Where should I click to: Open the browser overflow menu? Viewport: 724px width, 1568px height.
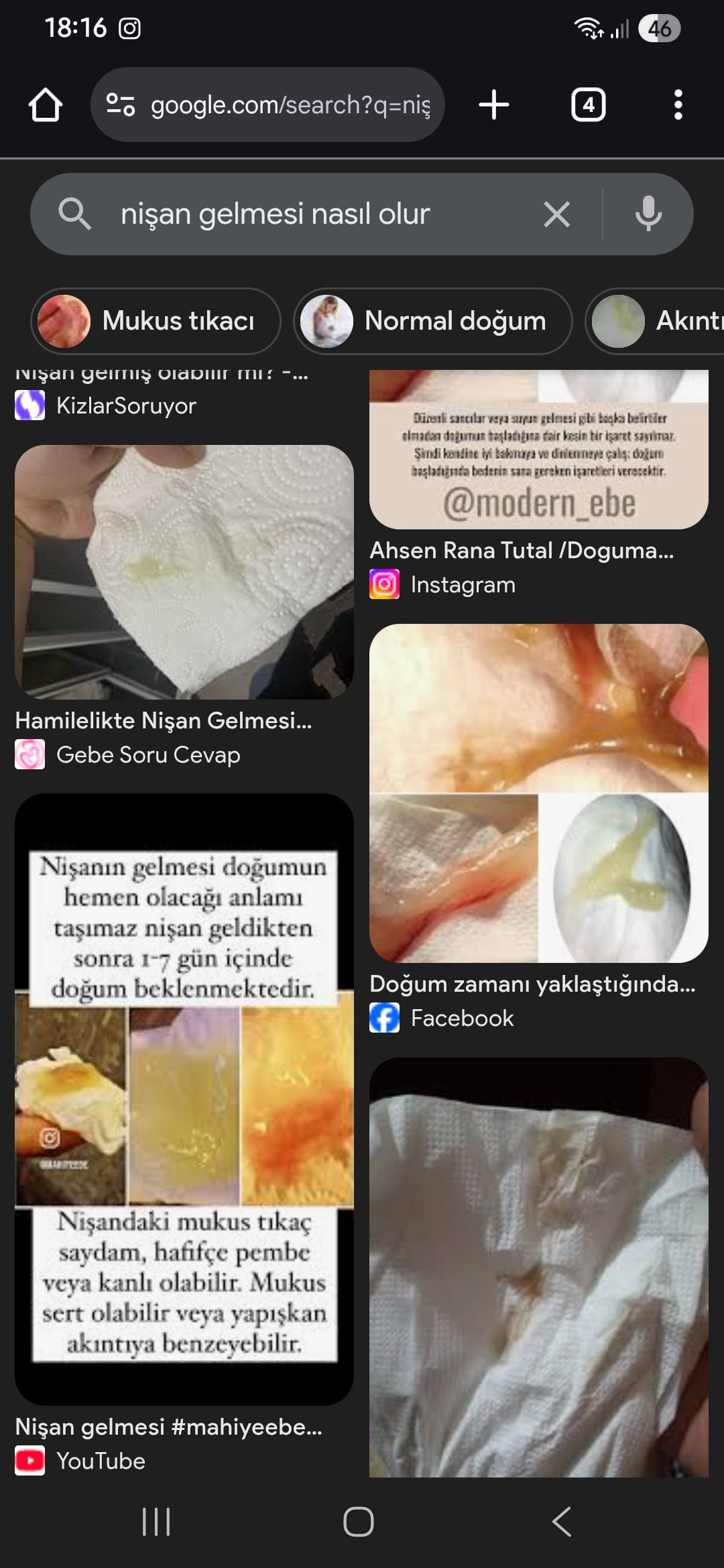click(x=678, y=105)
